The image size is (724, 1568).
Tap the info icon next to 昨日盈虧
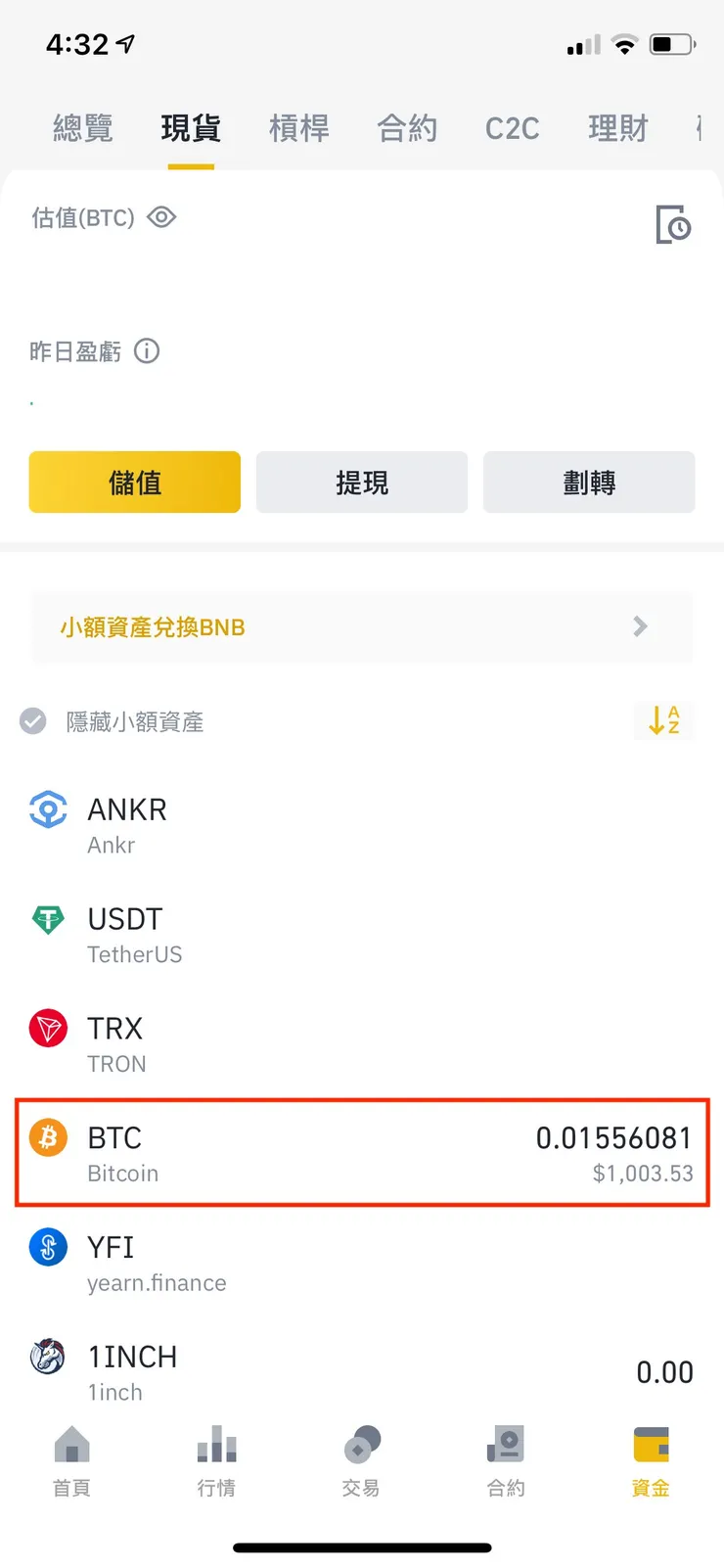point(147,351)
